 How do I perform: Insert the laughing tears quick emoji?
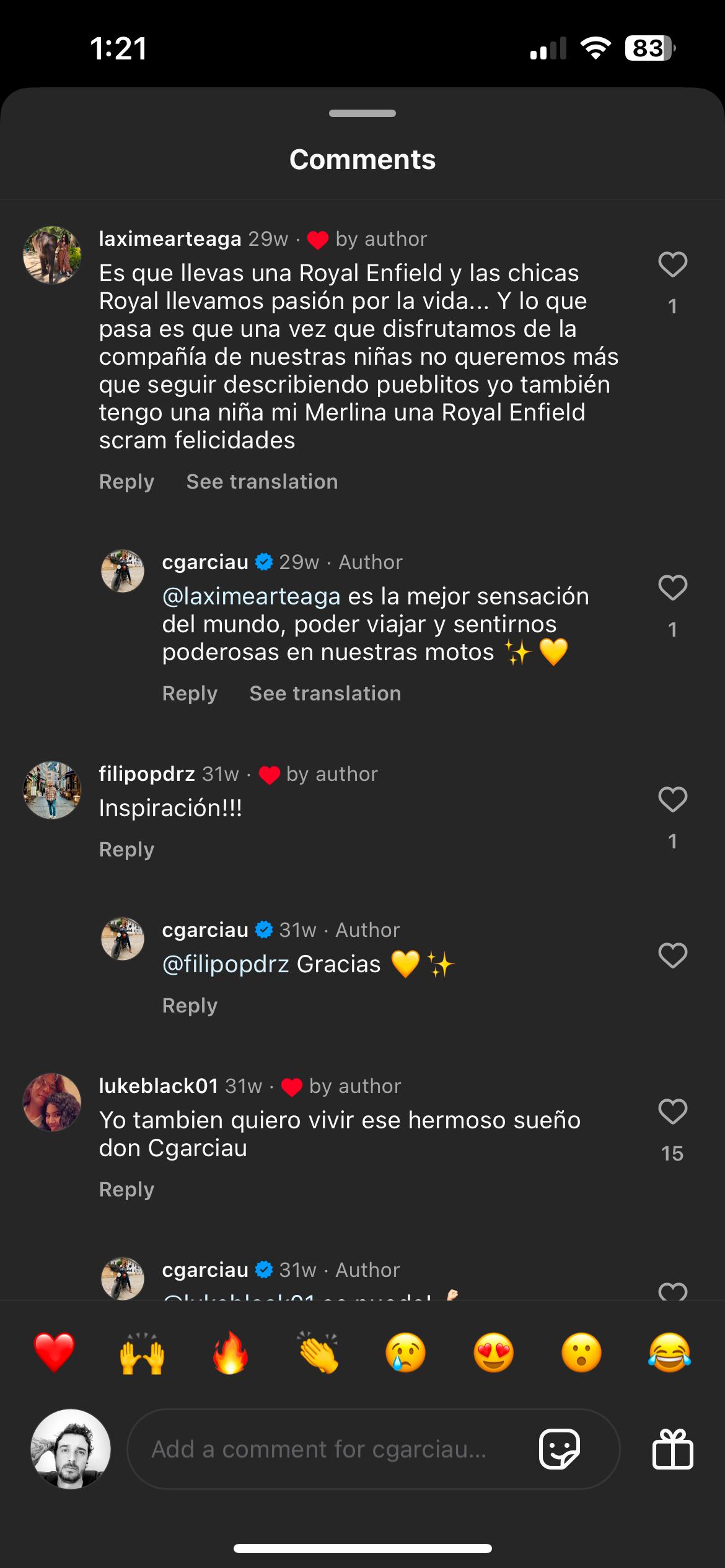(669, 1352)
